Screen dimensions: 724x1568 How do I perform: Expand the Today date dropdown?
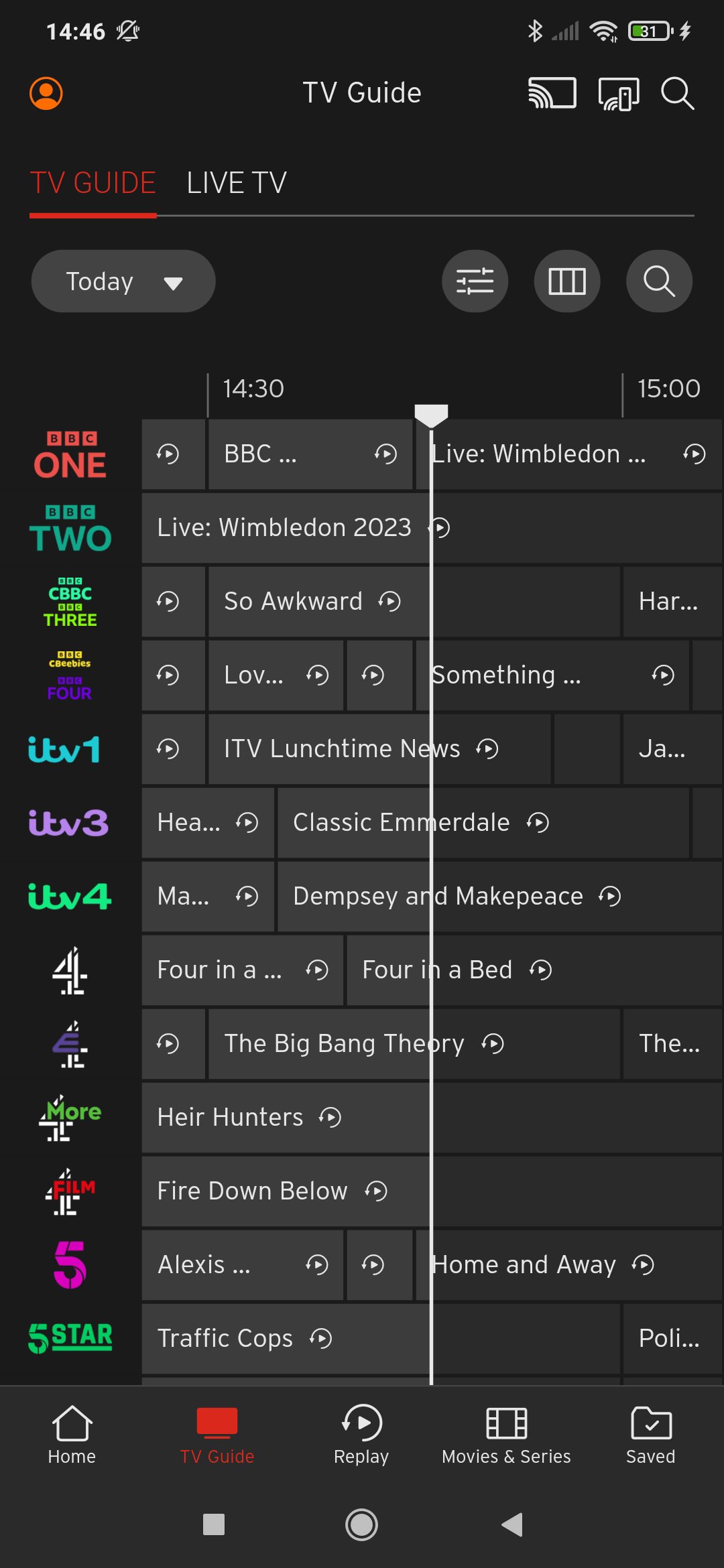click(123, 281)
